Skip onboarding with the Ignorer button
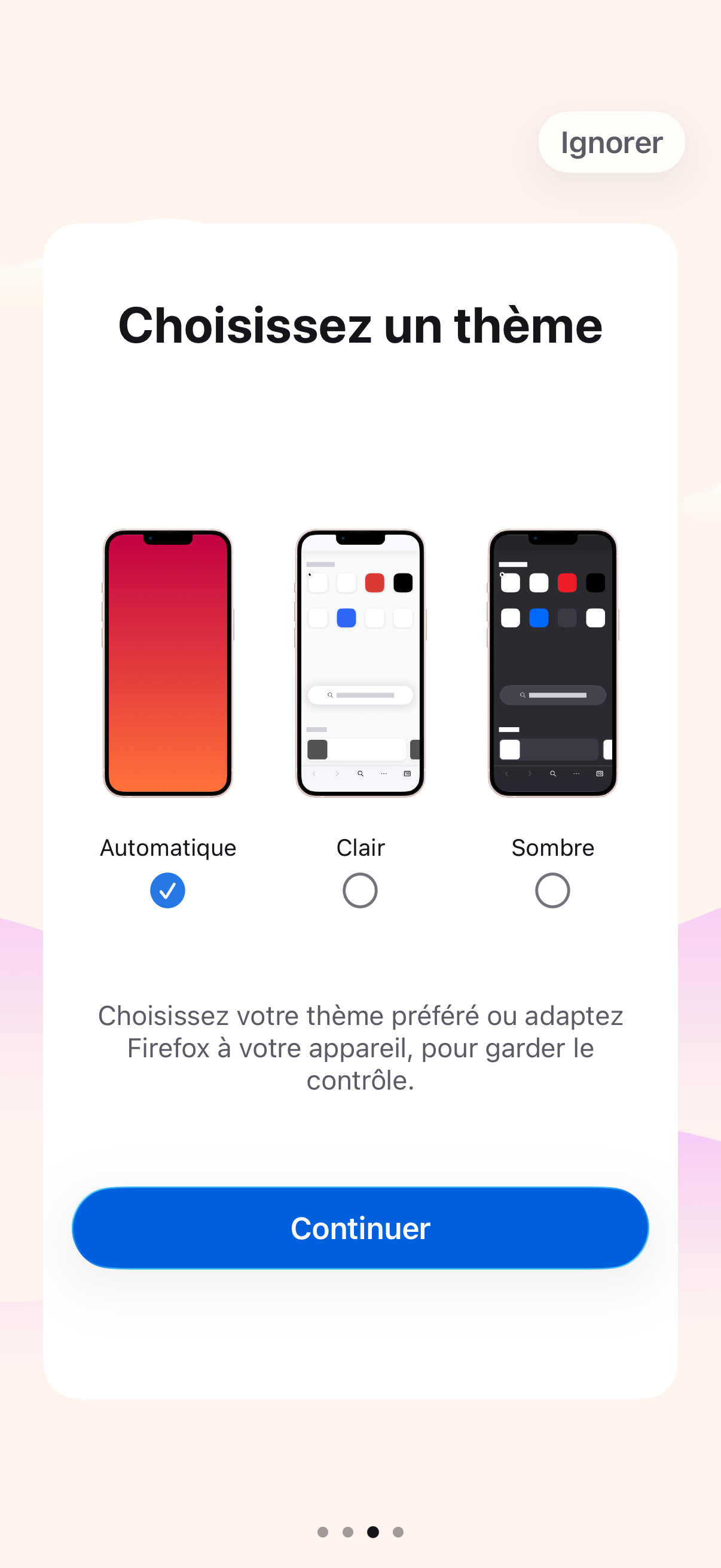Image resolution: width=721 pixels, height=1568 pixels. pyautogui.click(x=611, y=142)
